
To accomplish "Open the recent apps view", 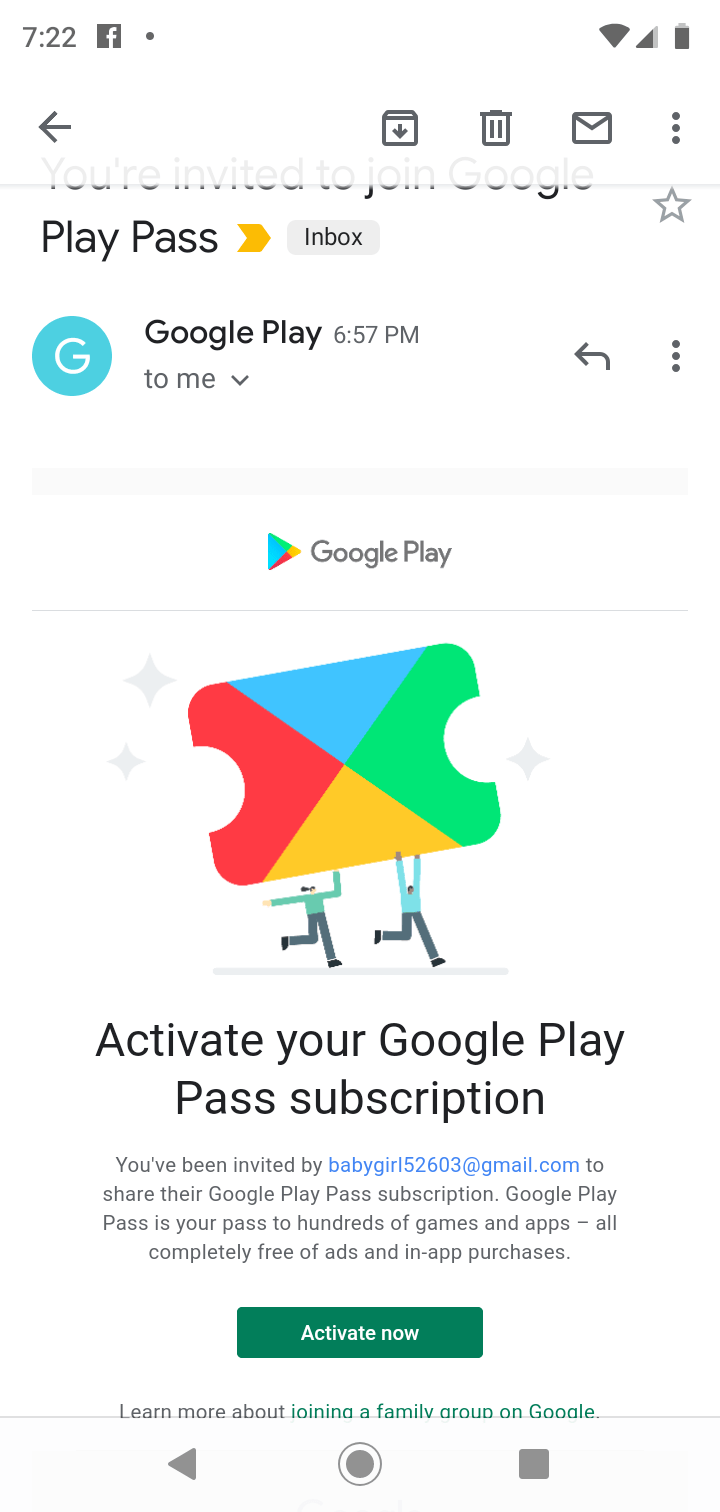I will click(x=534, y=1465).
